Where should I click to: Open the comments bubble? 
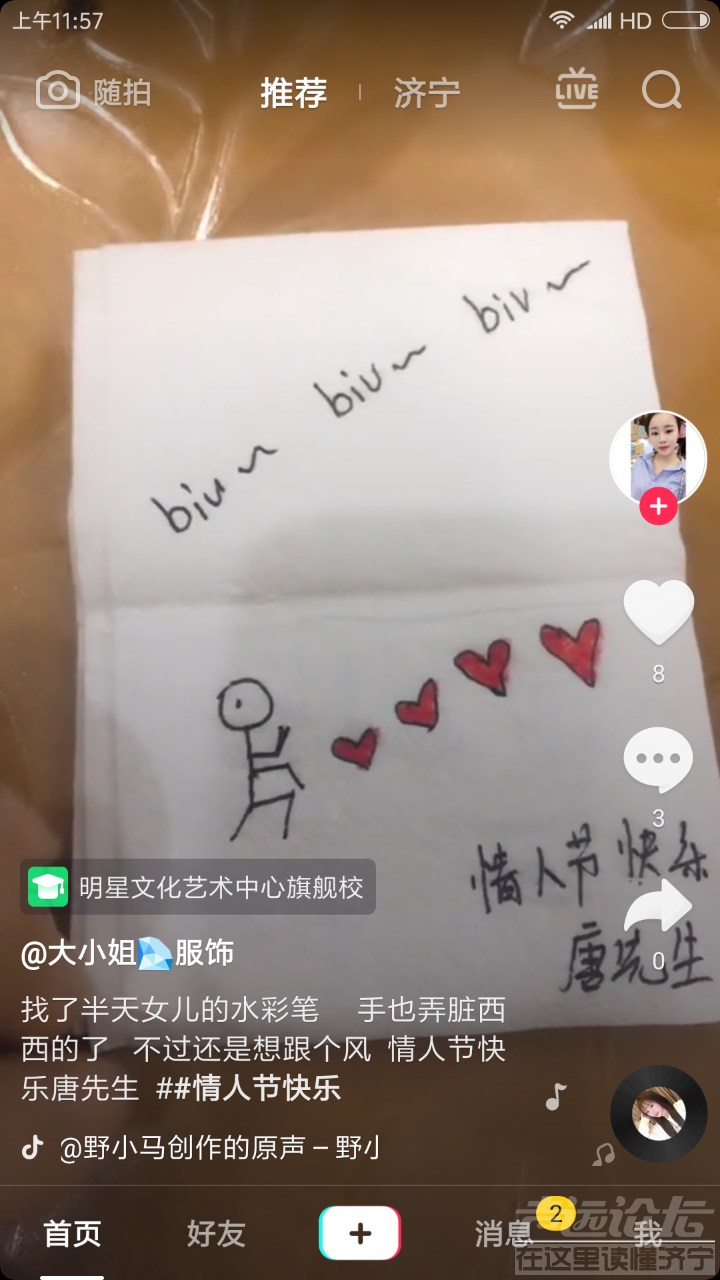pyautogui.click(x=658, y=760)
